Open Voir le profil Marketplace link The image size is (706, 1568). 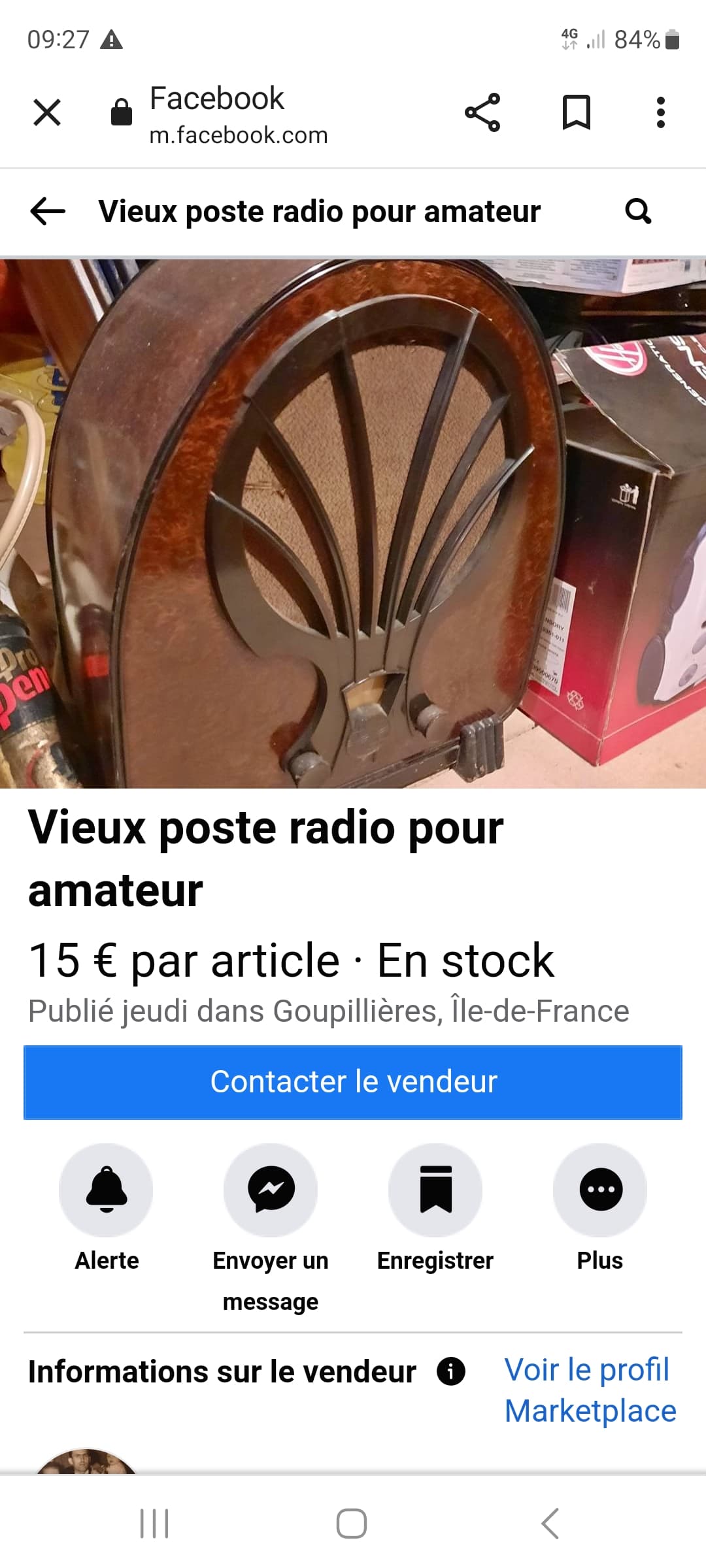click(x=590, y=1390)
